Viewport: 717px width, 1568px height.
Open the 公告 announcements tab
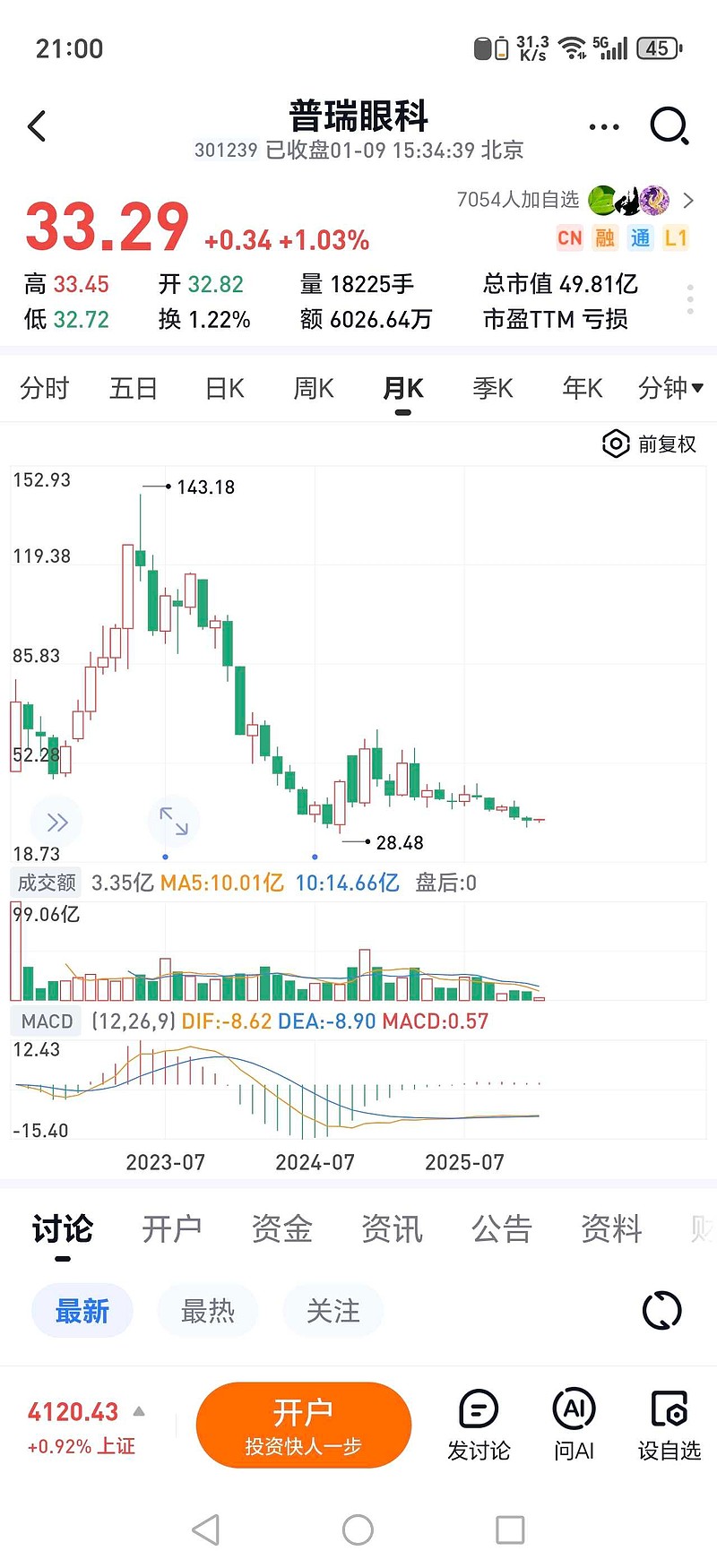click(x=501, y=1228)
